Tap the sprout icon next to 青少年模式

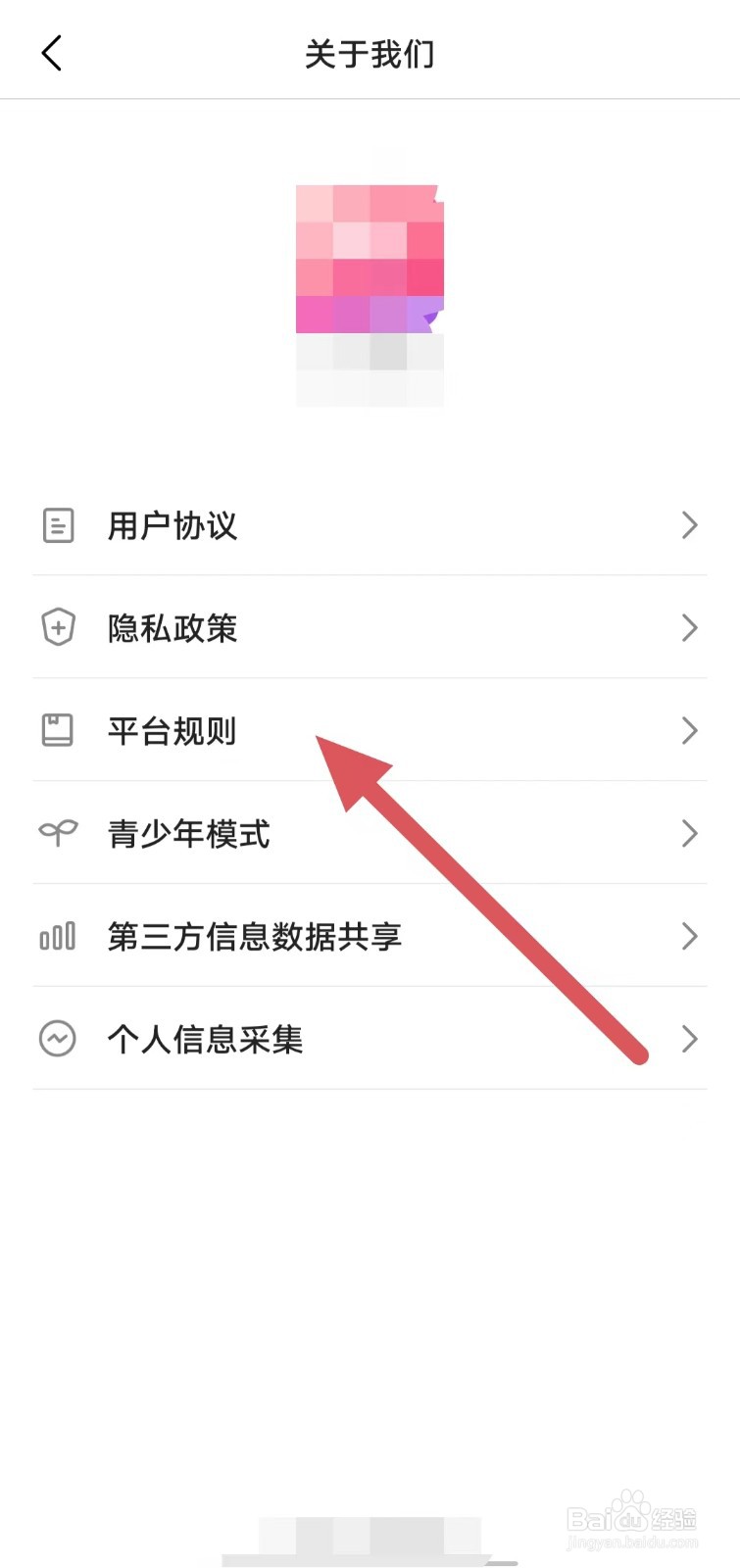click(58, 834)
